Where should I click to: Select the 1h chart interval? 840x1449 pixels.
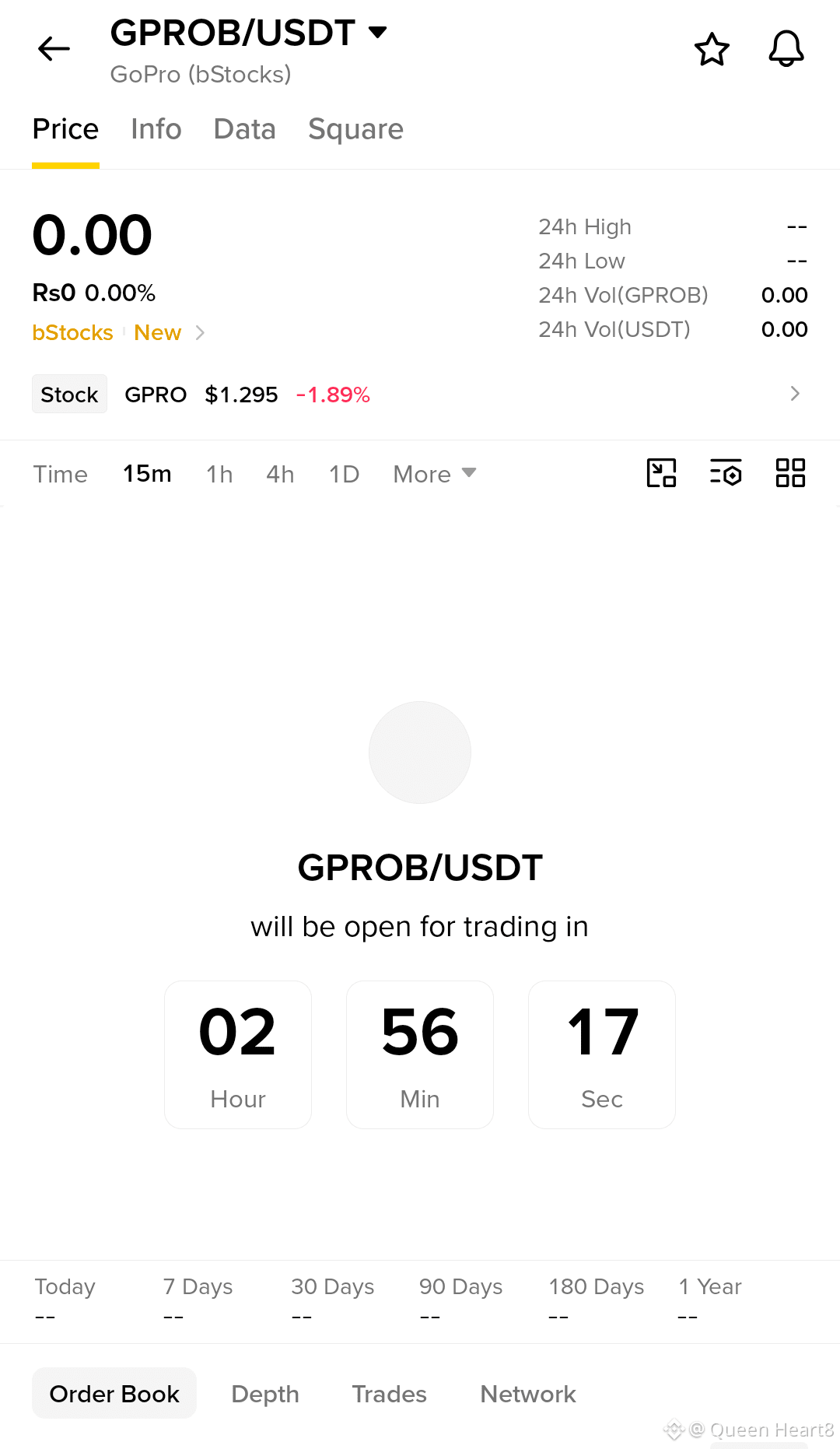[220, 474]
